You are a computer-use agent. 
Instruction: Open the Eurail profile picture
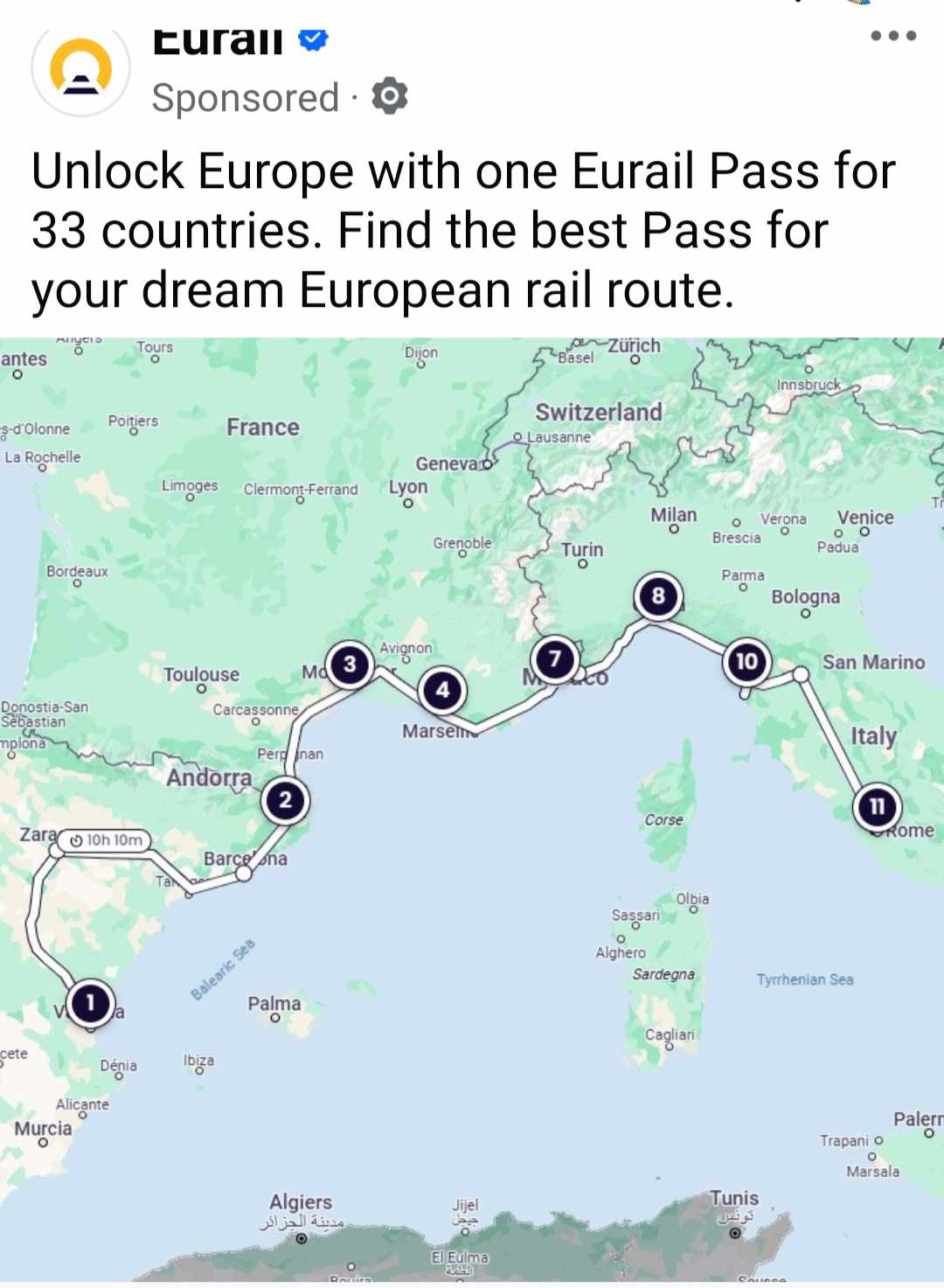(80, 69)
